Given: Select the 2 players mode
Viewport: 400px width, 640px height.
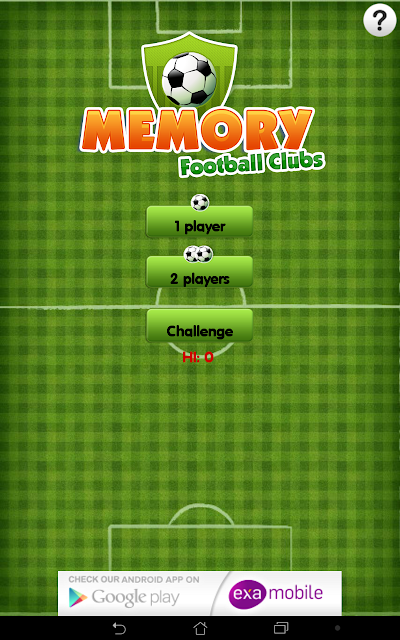Looking at the screenshot, I should coord(200,272).
